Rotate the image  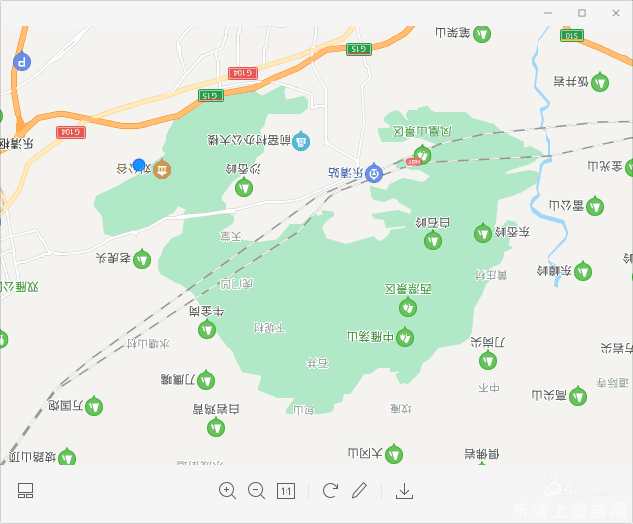click(330, 490)
